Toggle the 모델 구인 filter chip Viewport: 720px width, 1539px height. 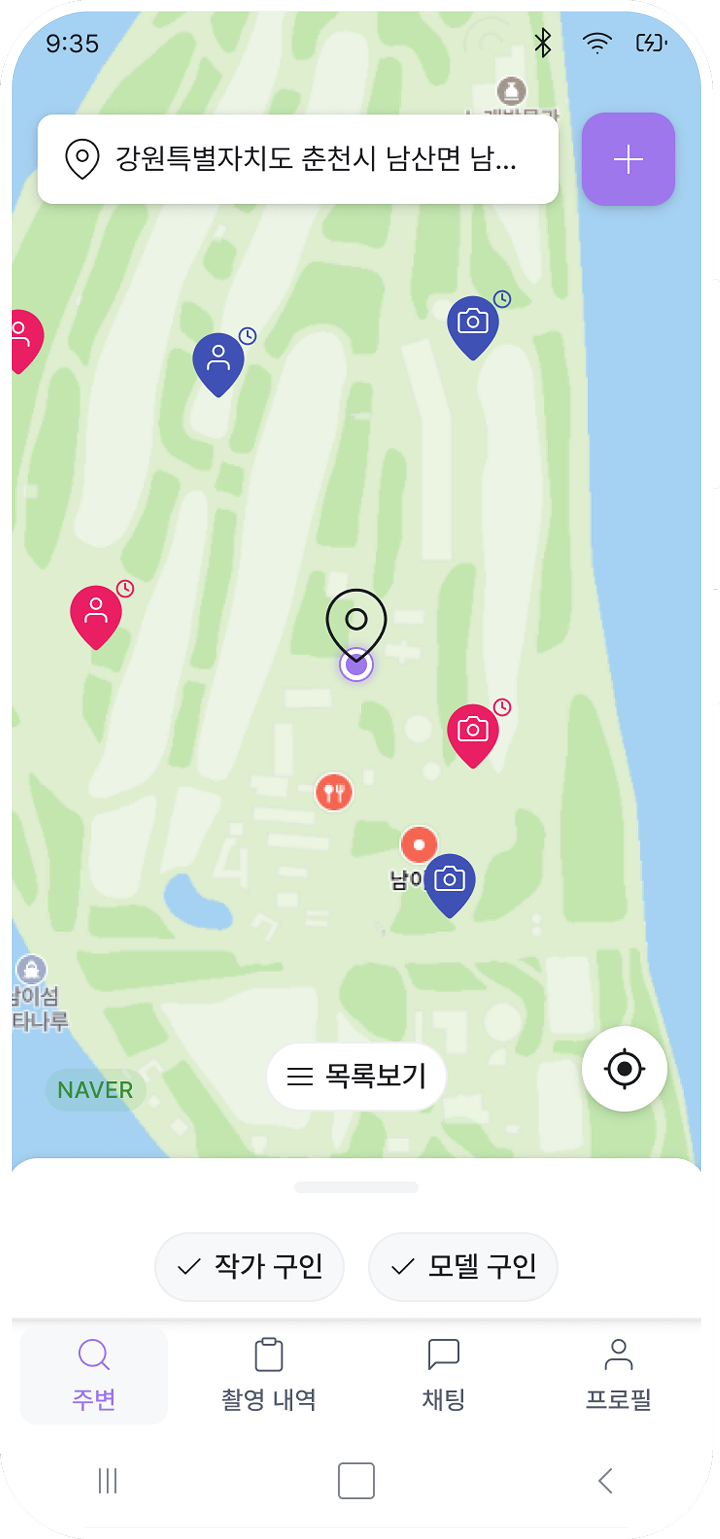tap(463, 1266)
